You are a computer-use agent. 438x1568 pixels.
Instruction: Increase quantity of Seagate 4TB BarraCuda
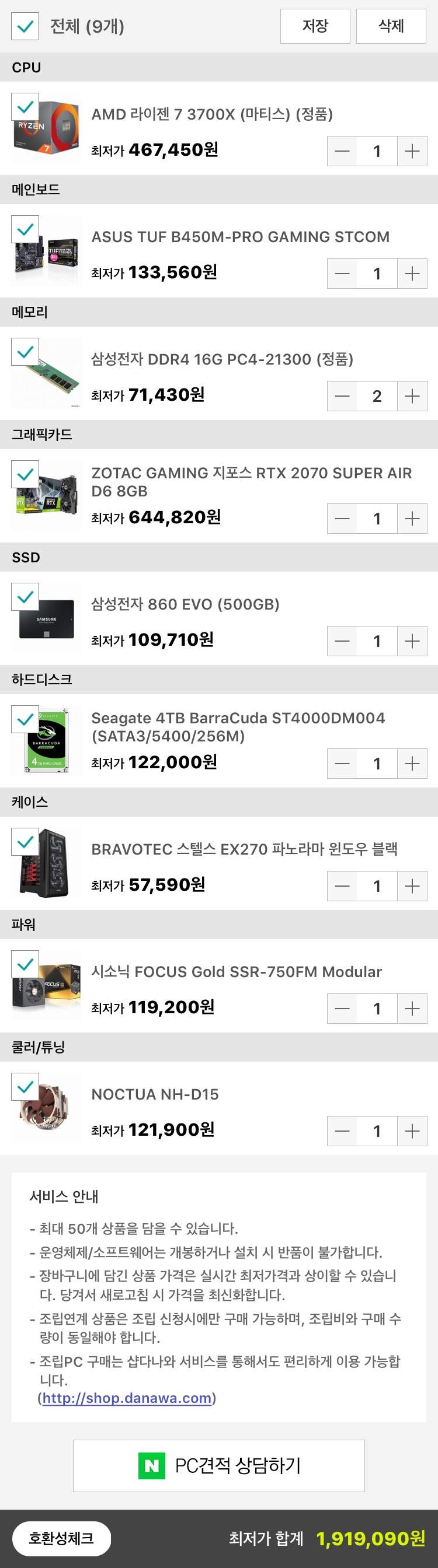412,764
